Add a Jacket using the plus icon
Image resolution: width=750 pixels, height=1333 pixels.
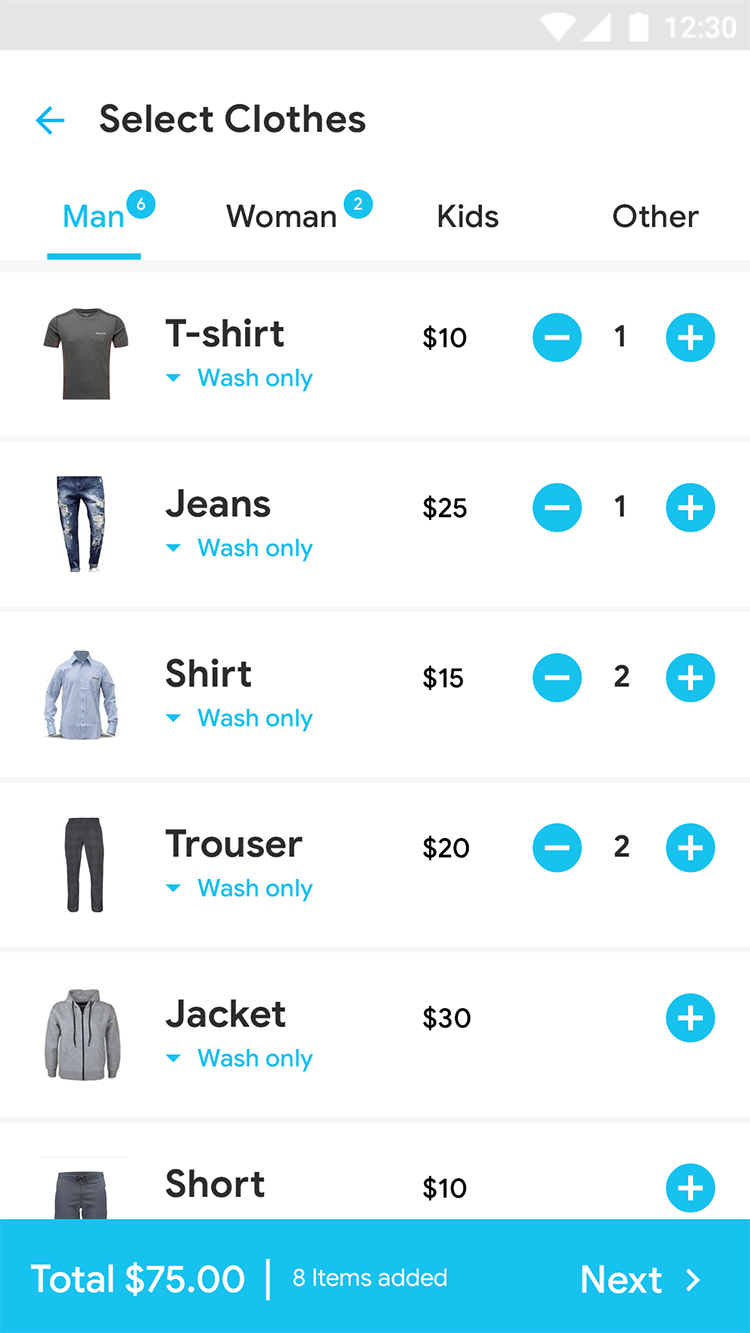pyautogui.click(x=690, y=1018)
